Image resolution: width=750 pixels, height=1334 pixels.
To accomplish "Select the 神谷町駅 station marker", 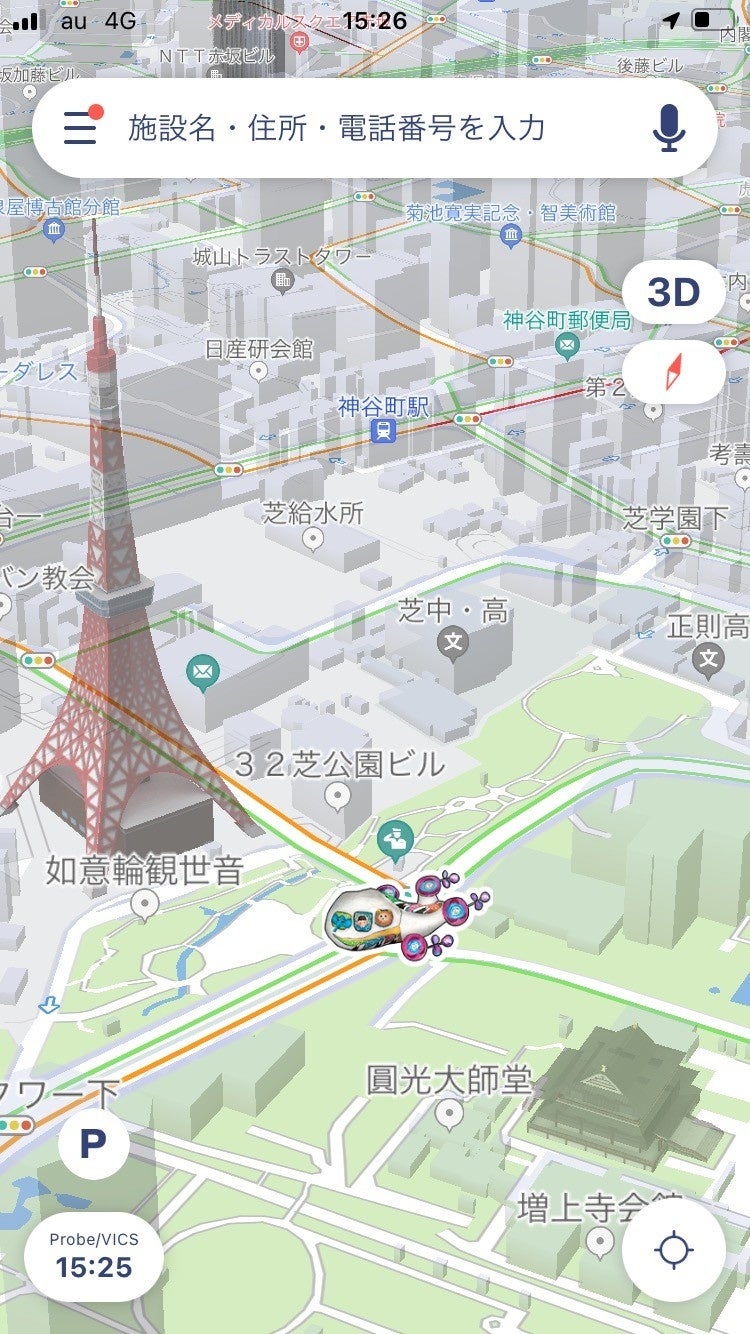I will click(x=382, y=431).
